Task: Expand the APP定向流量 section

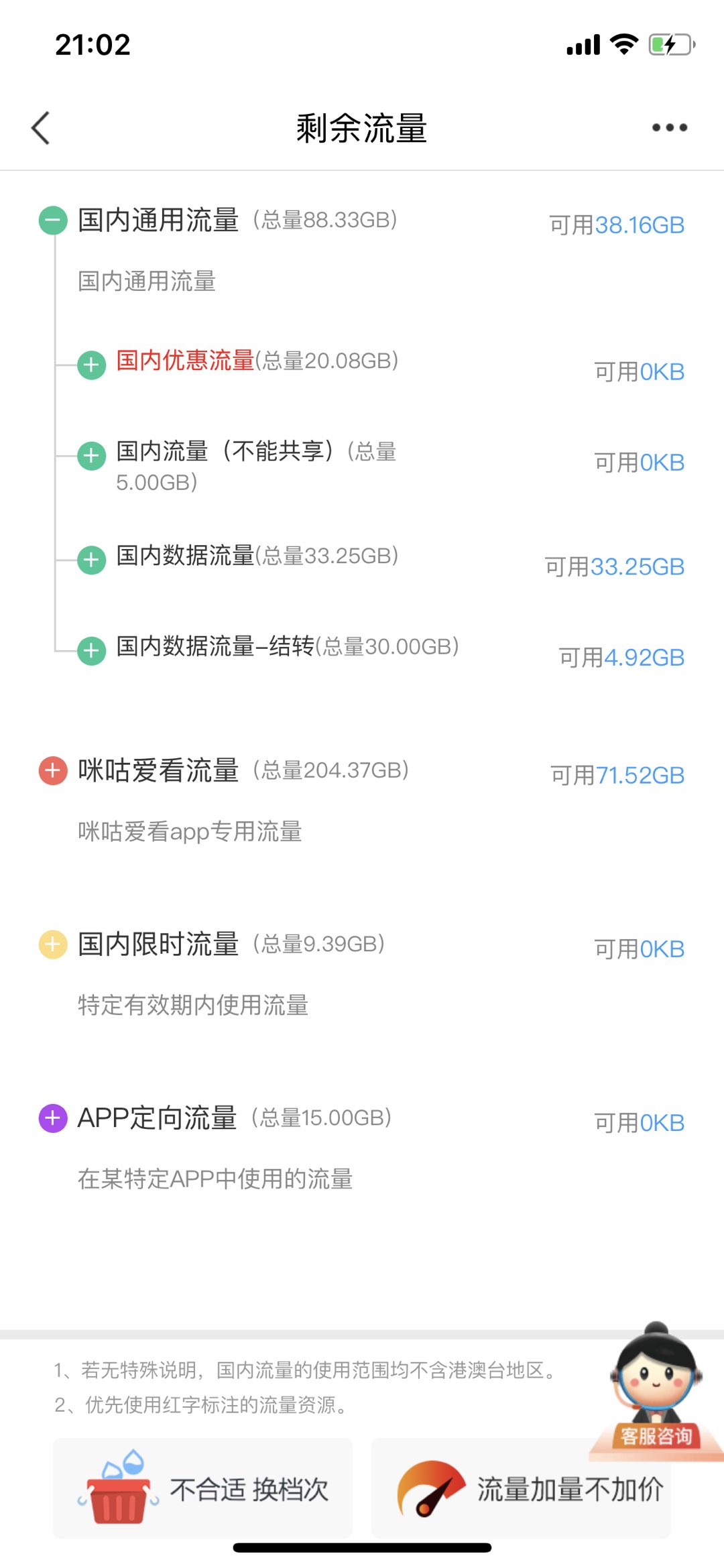Action: (53, 1118)
